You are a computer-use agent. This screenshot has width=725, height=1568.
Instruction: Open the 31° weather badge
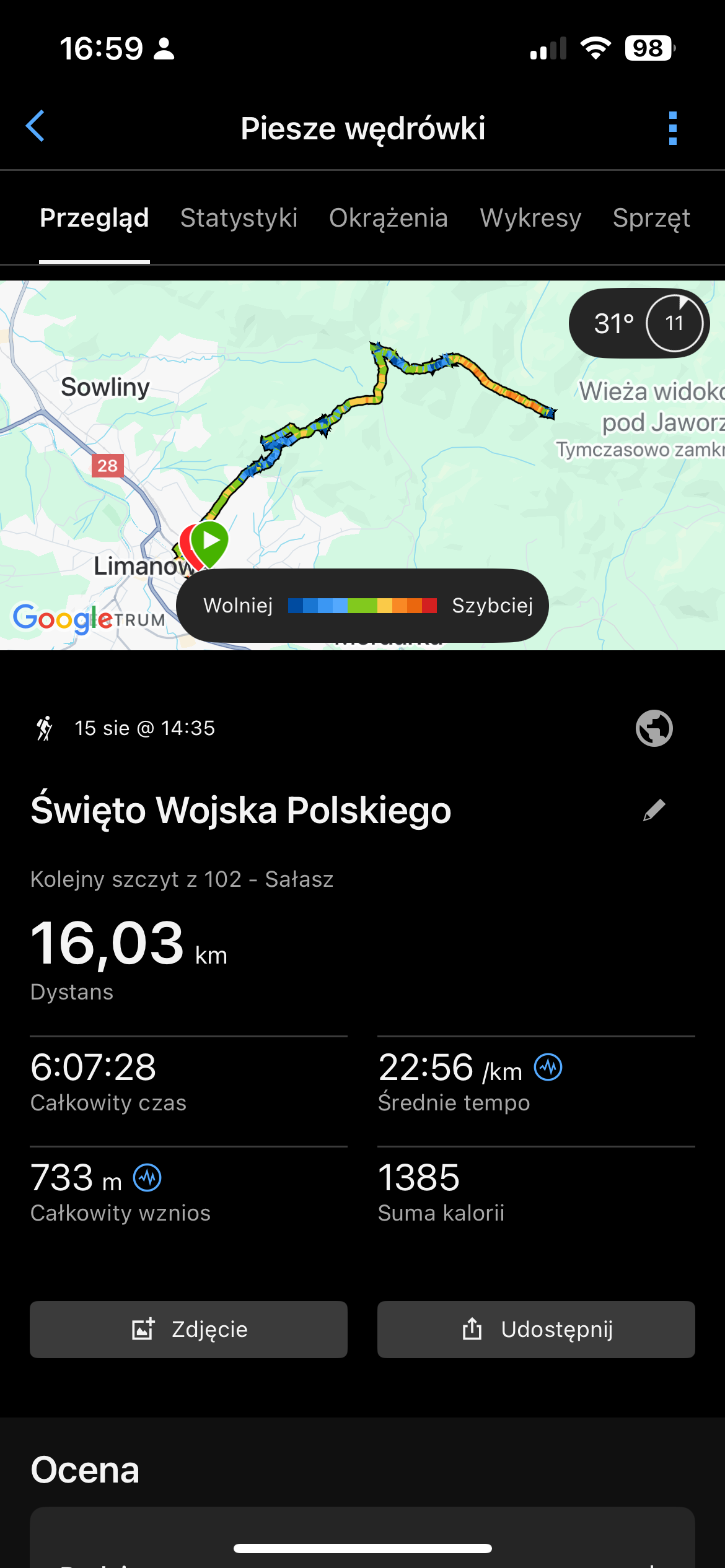639,323
